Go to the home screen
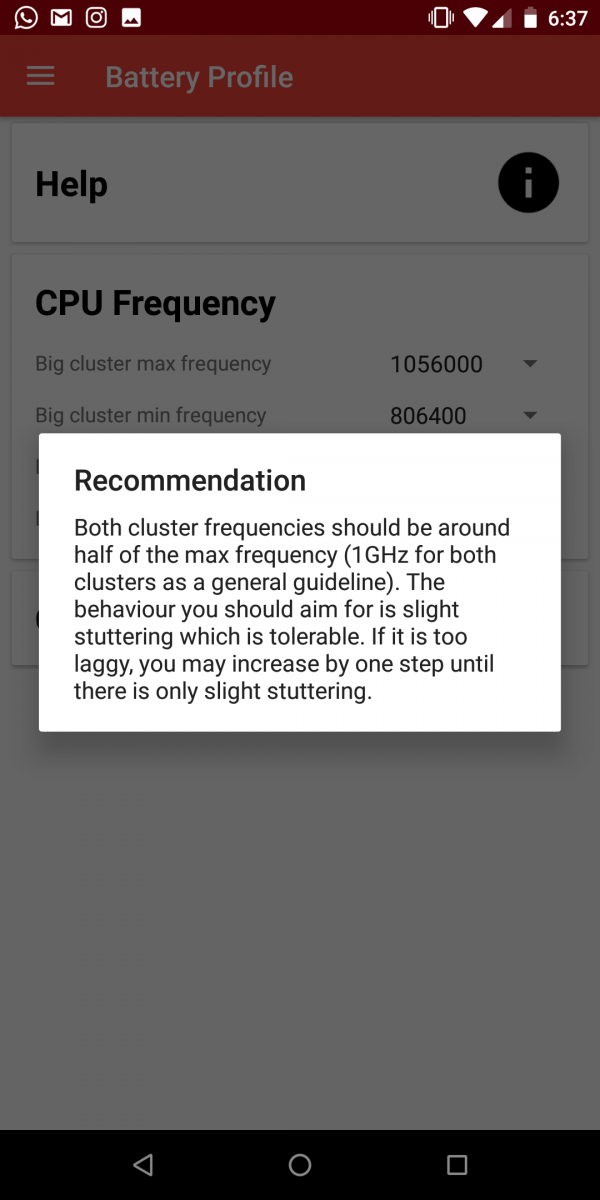 [300, 1164]
